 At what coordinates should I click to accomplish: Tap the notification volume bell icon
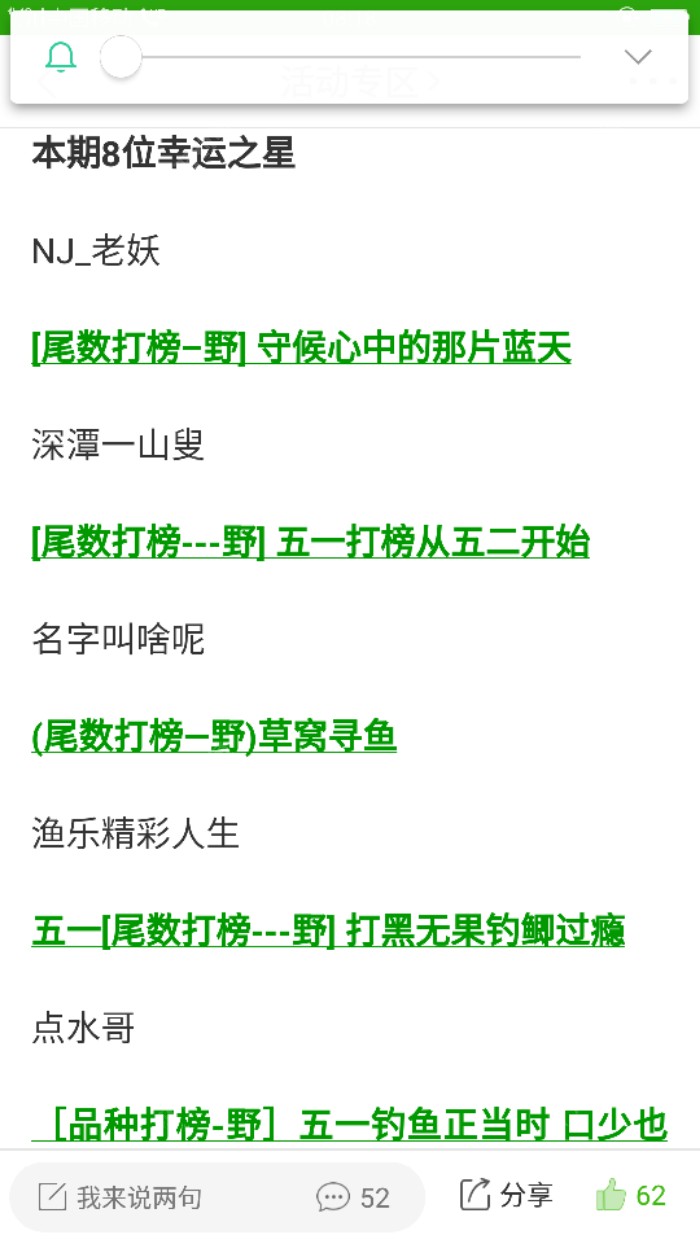click(x=61, y=57)
